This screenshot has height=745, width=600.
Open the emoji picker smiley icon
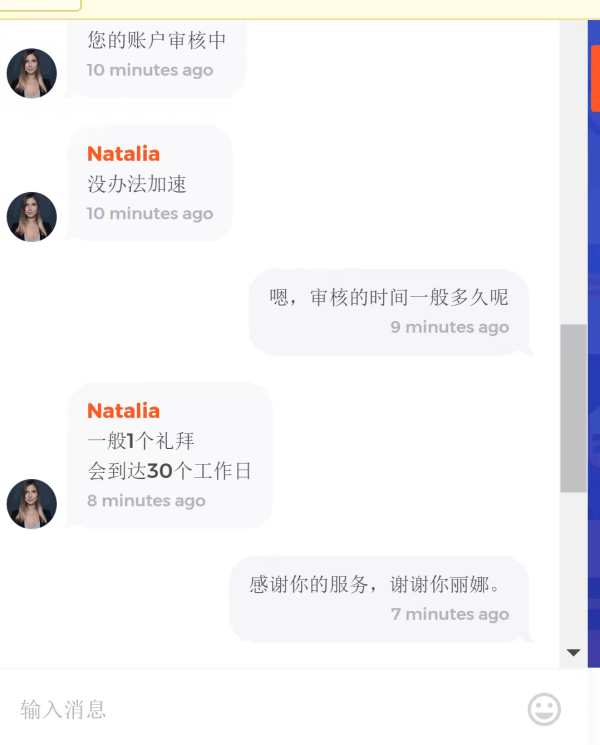pyautogui.click(x=544, y=709)
